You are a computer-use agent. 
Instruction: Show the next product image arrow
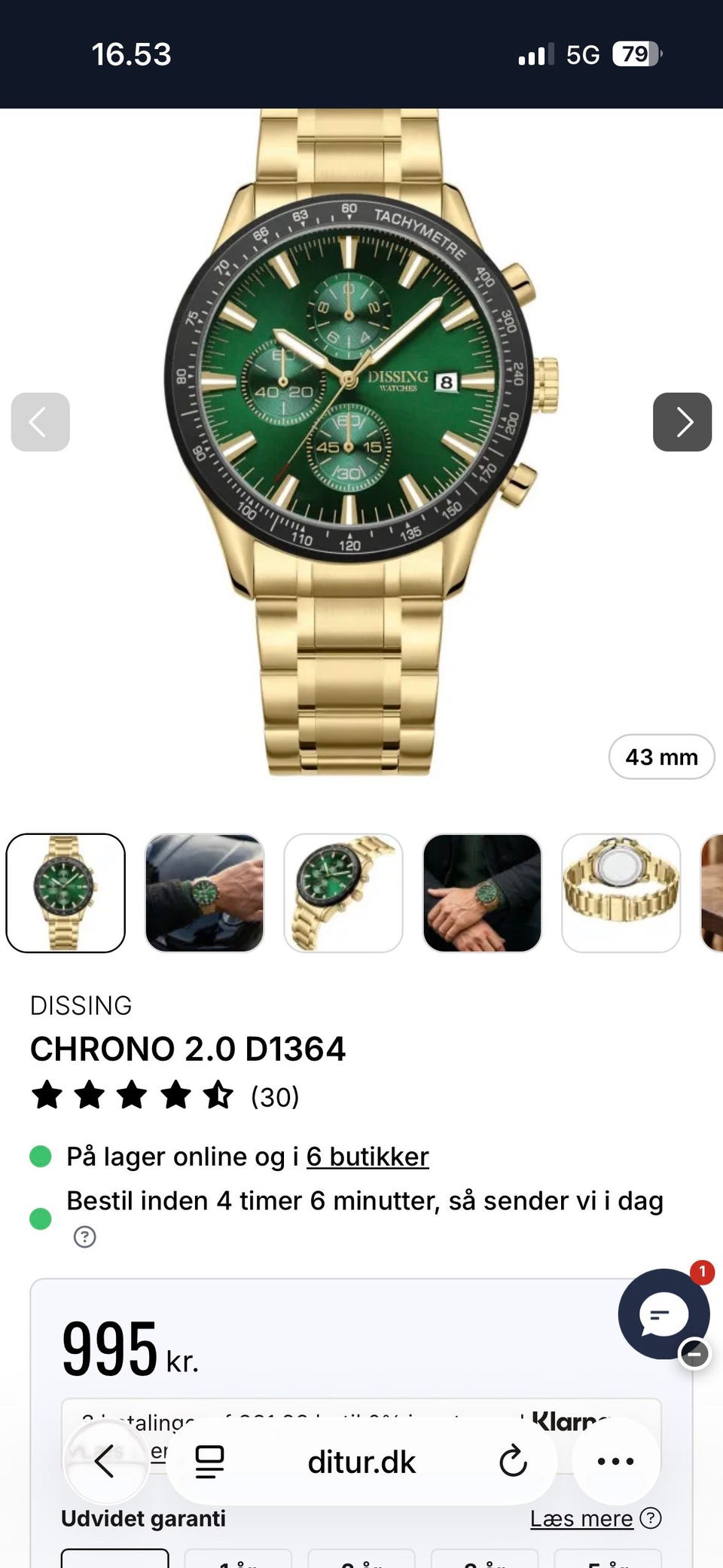[682, 422]
